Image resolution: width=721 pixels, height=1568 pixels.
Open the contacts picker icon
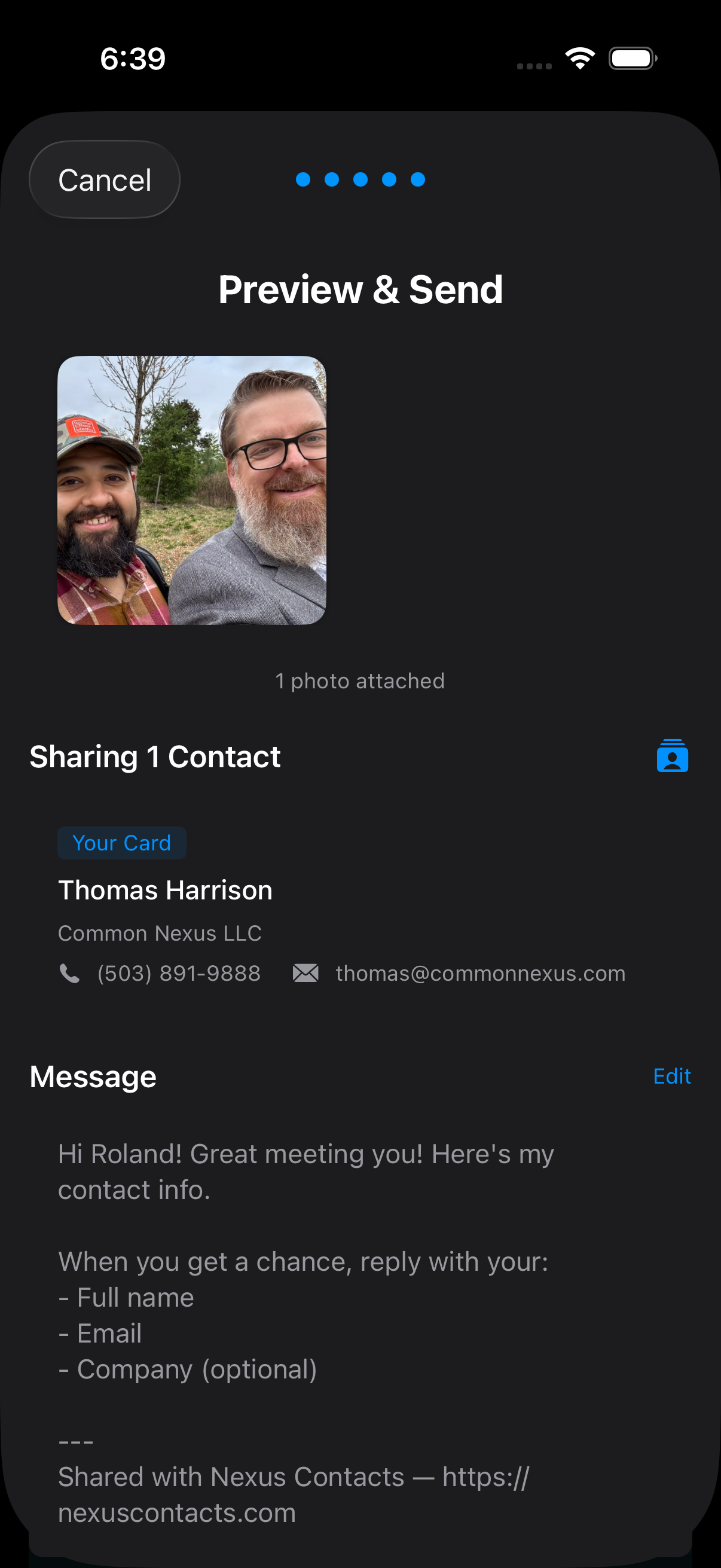(x=673, y=756)
